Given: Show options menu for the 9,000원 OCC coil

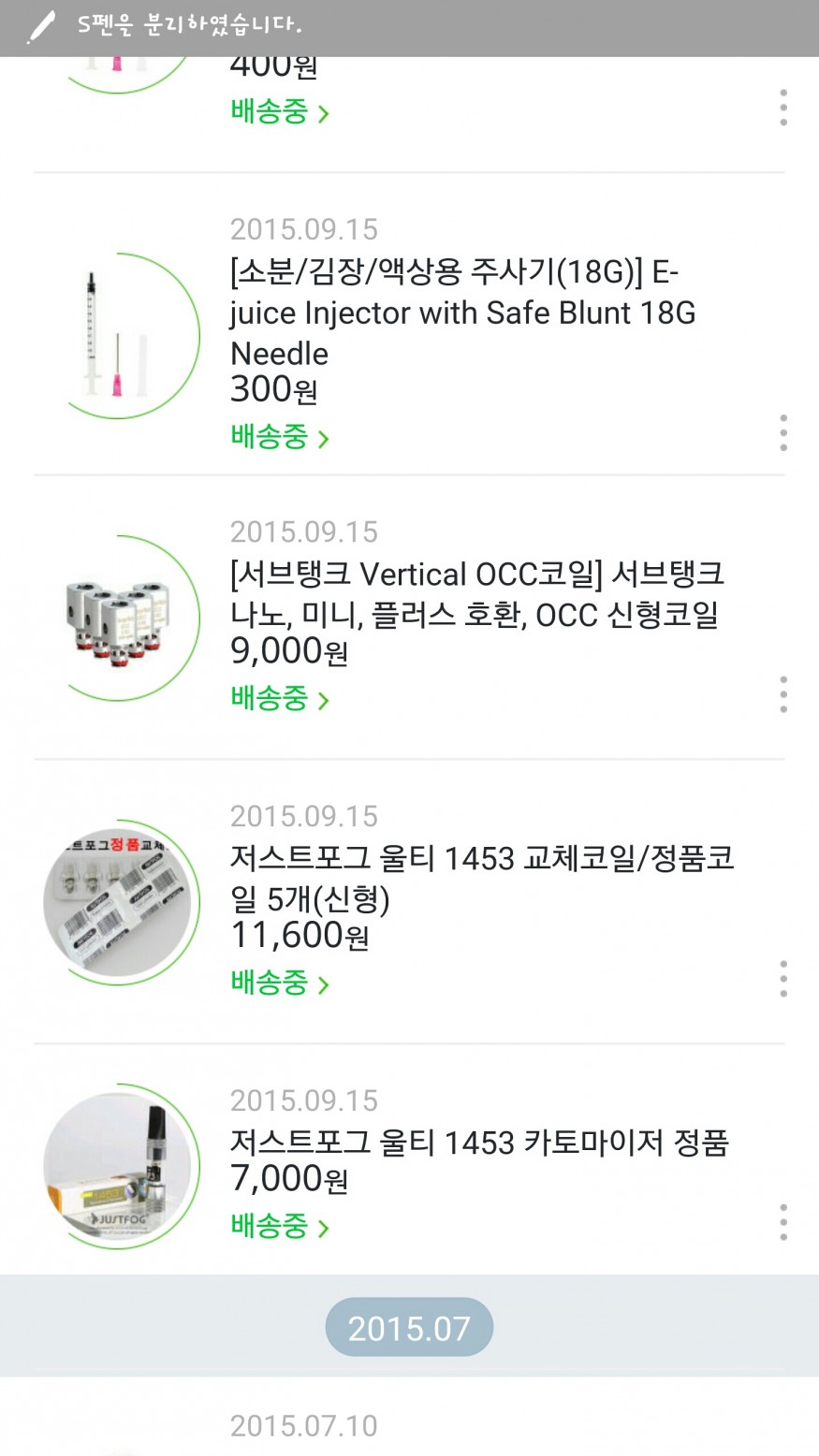Looking at the screenshot, I should (x=783, y=694).
